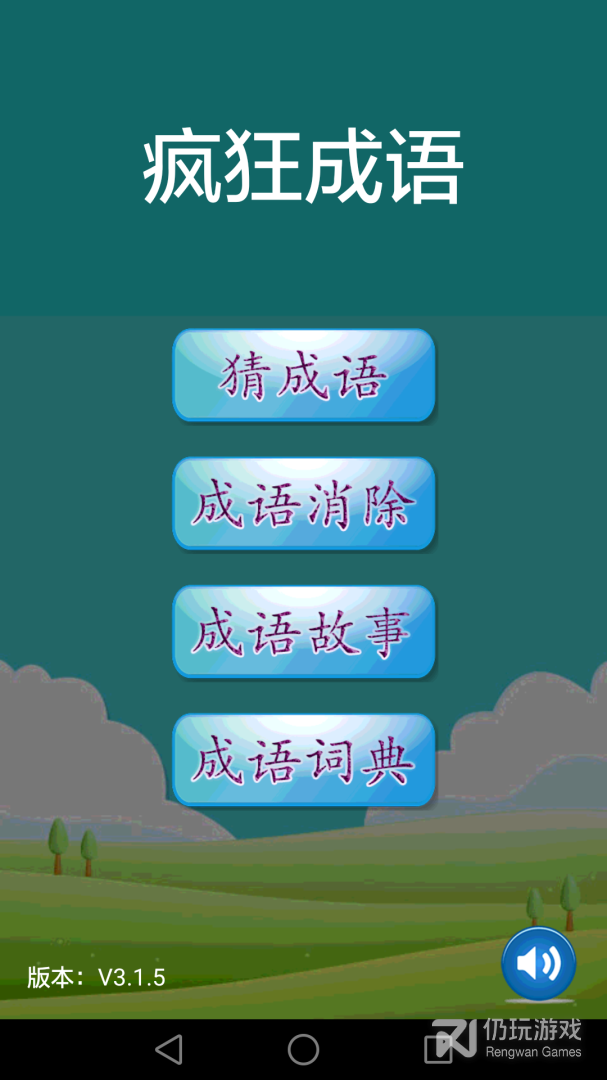This screenshot has width=607, height=1080.
Task: Start the 猜成语 game mode
Action: point(304,376)
